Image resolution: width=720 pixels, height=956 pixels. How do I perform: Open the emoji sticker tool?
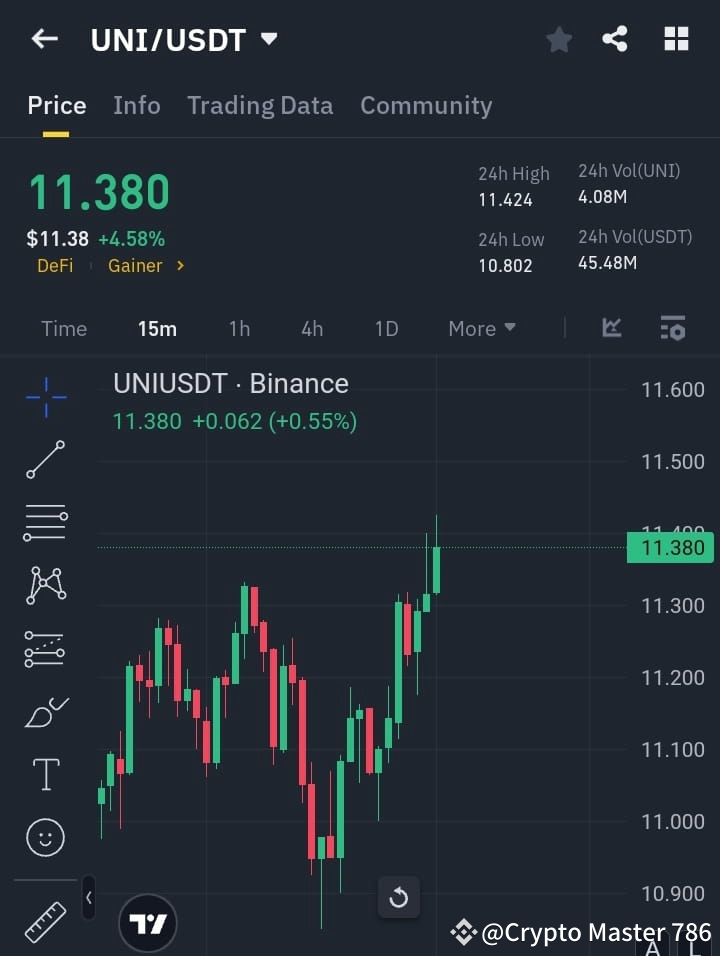pos(45,837)
